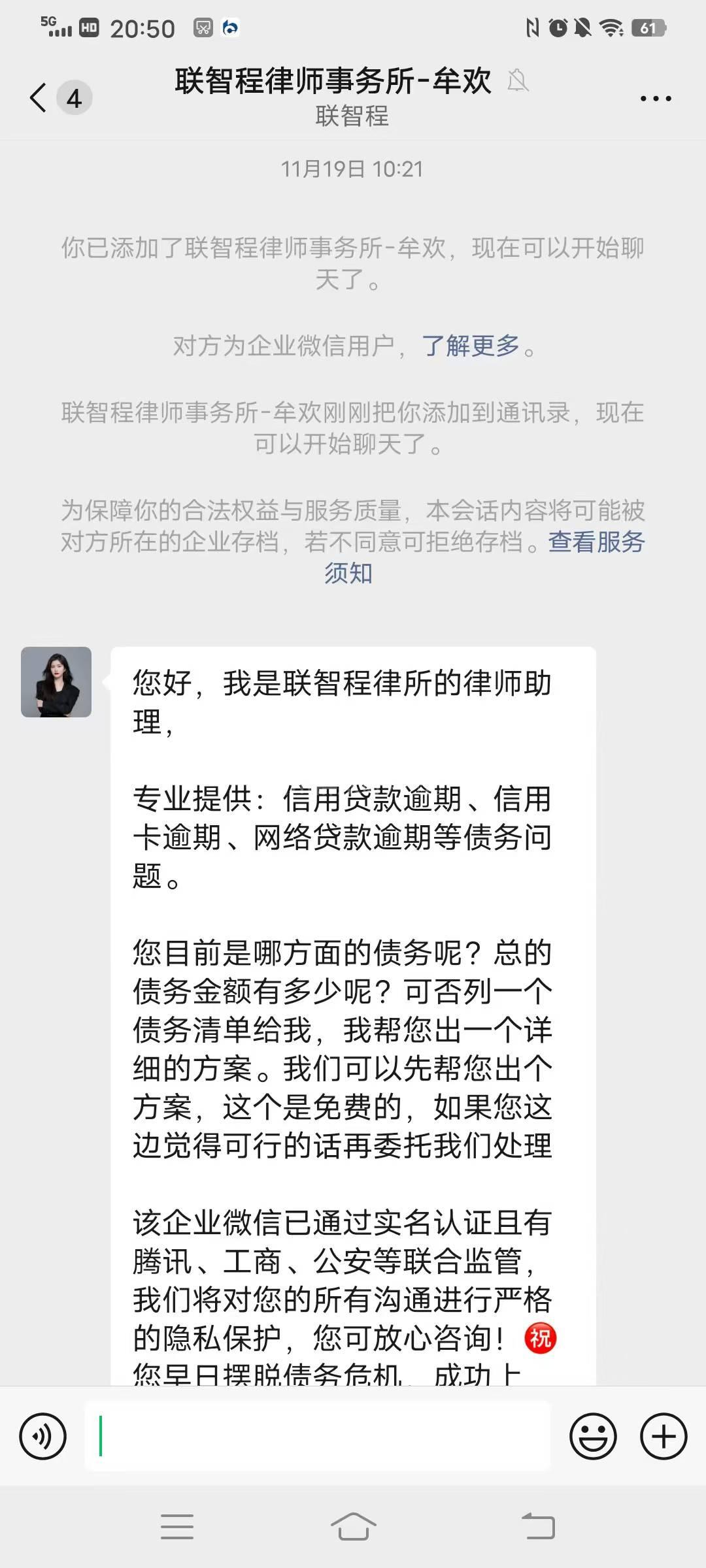Tap the system back button

pos(538,1527)
